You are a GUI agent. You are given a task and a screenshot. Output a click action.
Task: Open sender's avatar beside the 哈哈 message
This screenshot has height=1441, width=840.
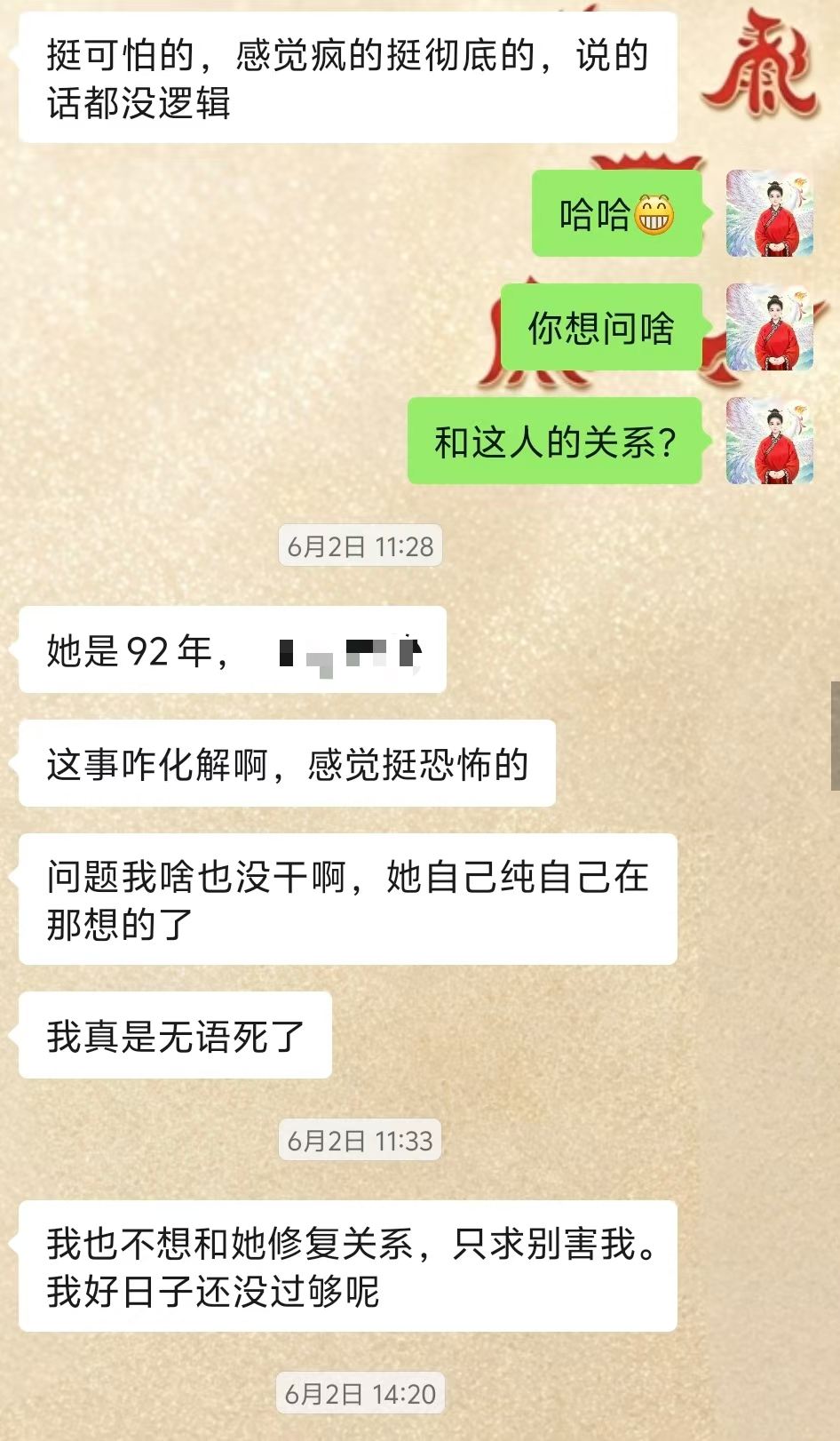point(770,213)
